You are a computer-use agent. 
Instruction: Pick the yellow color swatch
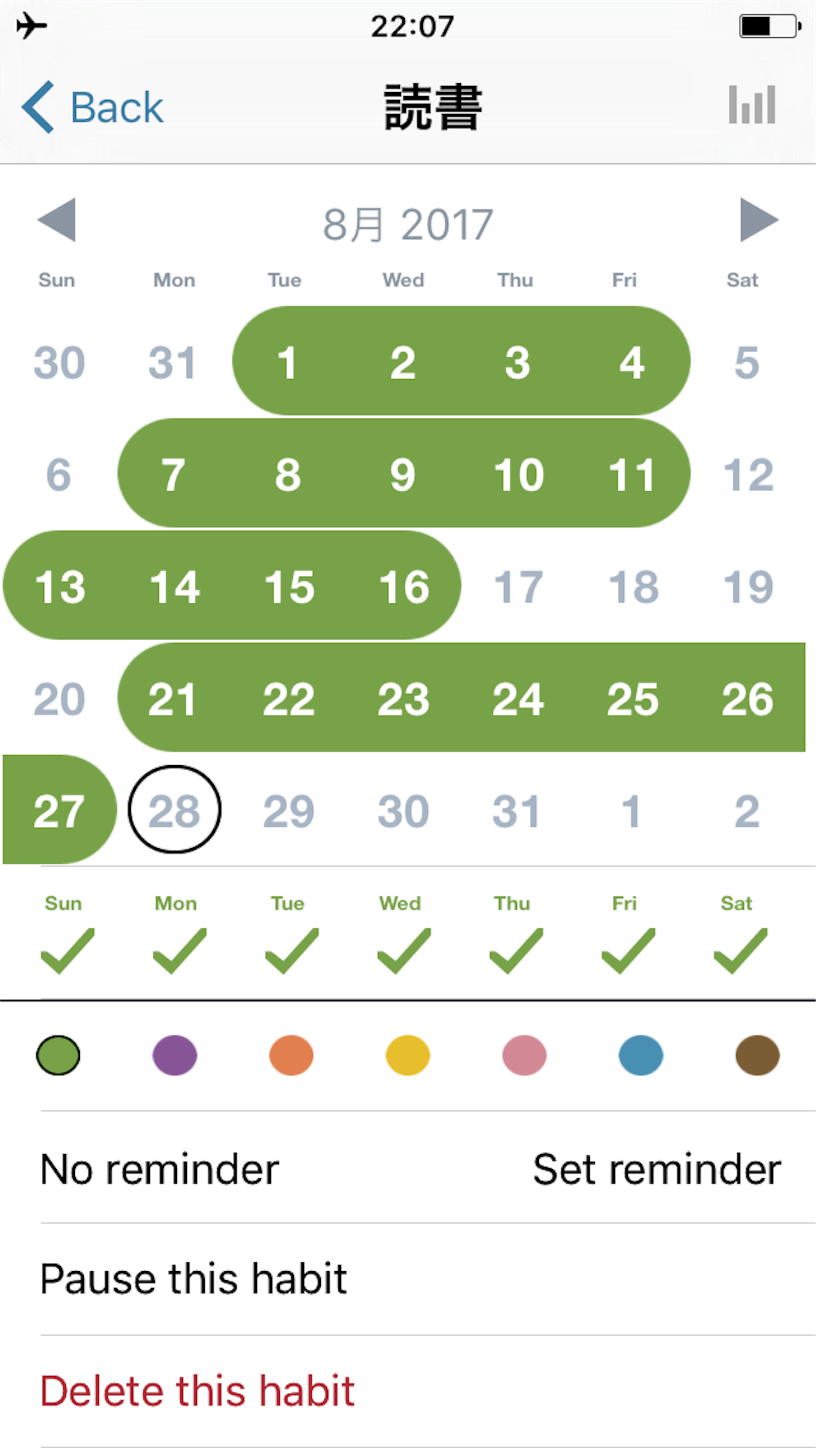[x=408, y=1055]
